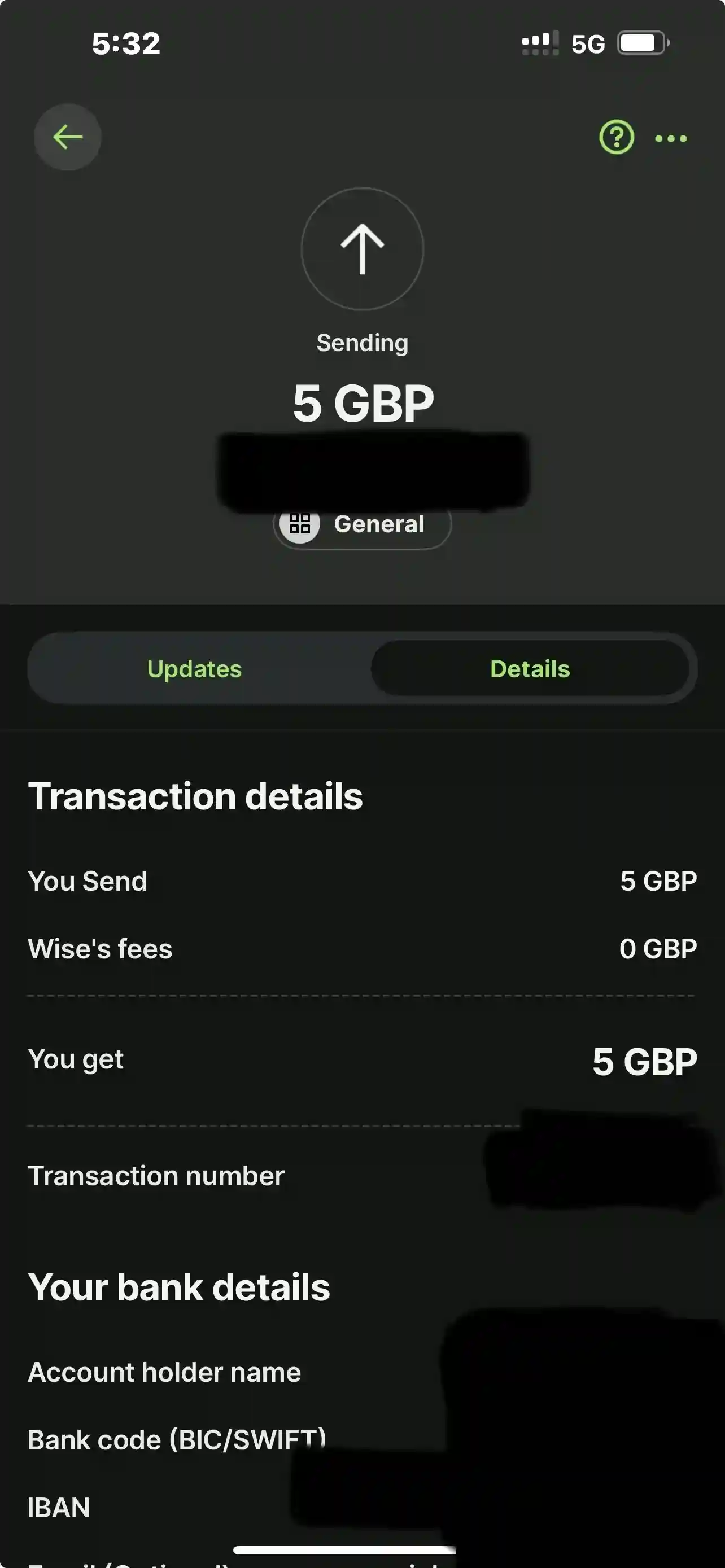Select the Details tab
This screenshot has width=725, height=1568.
click(530, 668)
